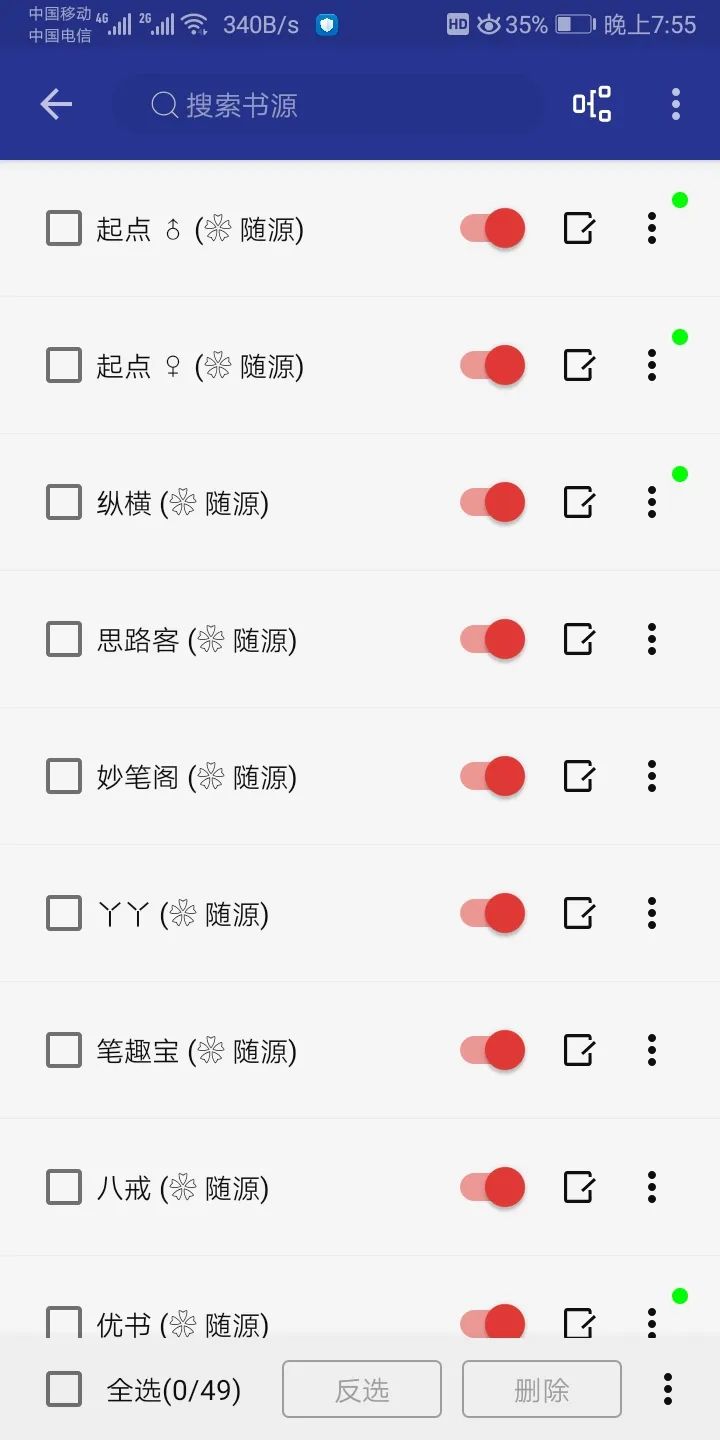Open the 思路客 row options menu
The height and width of the screenshot is (1440, 720).
pyautogui.click(x=651, y=639)
